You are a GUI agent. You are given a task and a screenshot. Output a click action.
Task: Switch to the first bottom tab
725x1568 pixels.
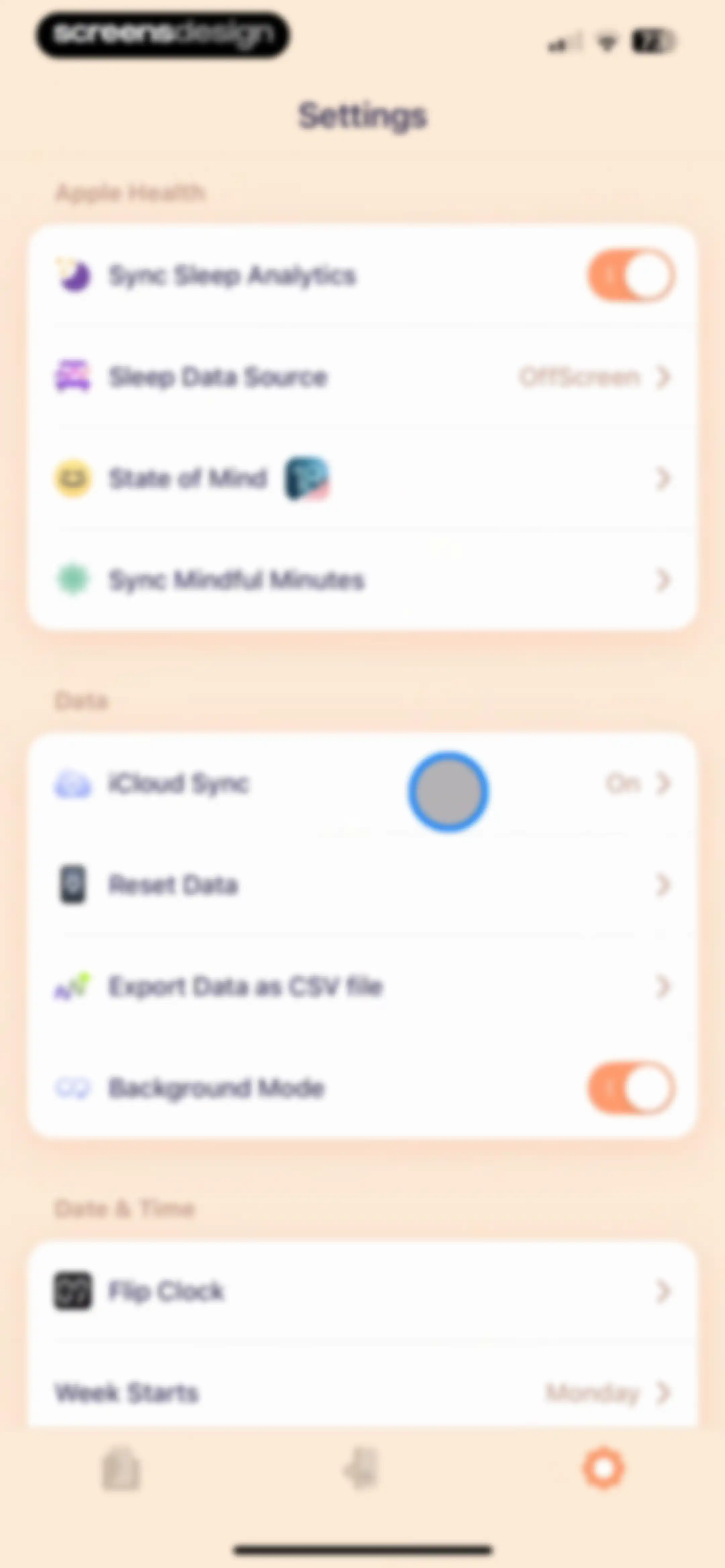coord(121,1469)
